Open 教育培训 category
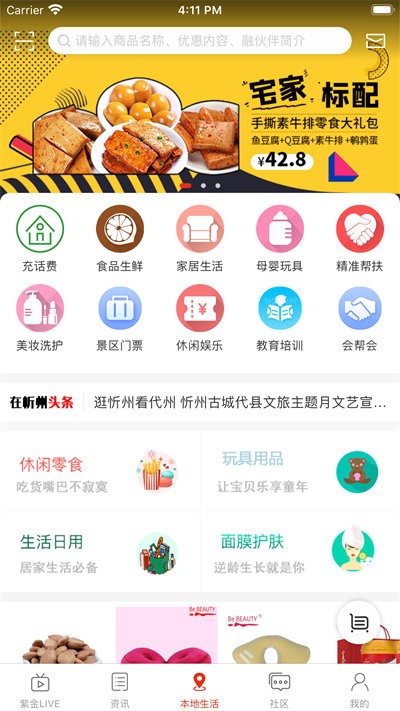 click(x=279, y=318)
